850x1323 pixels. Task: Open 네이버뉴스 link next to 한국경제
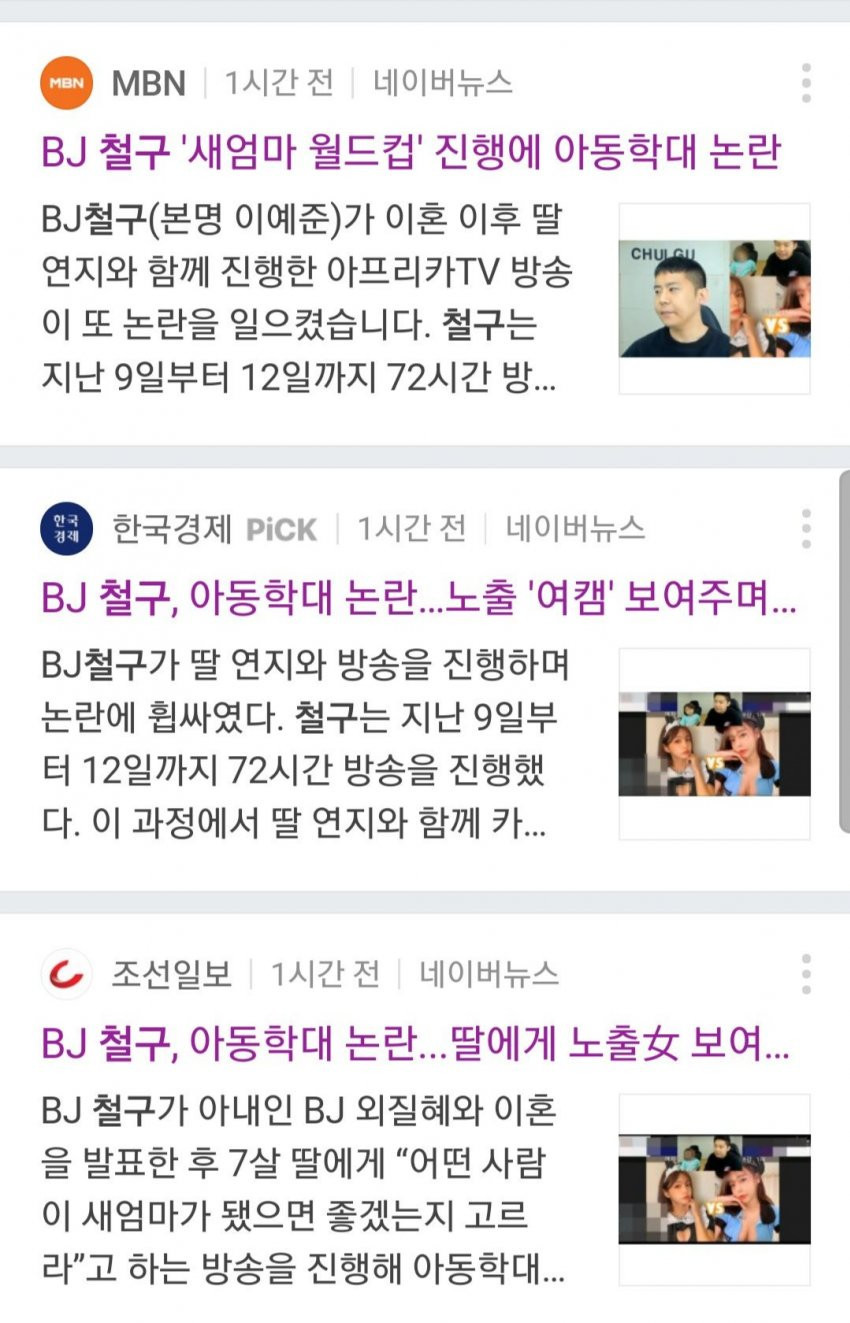coord(575,528)
